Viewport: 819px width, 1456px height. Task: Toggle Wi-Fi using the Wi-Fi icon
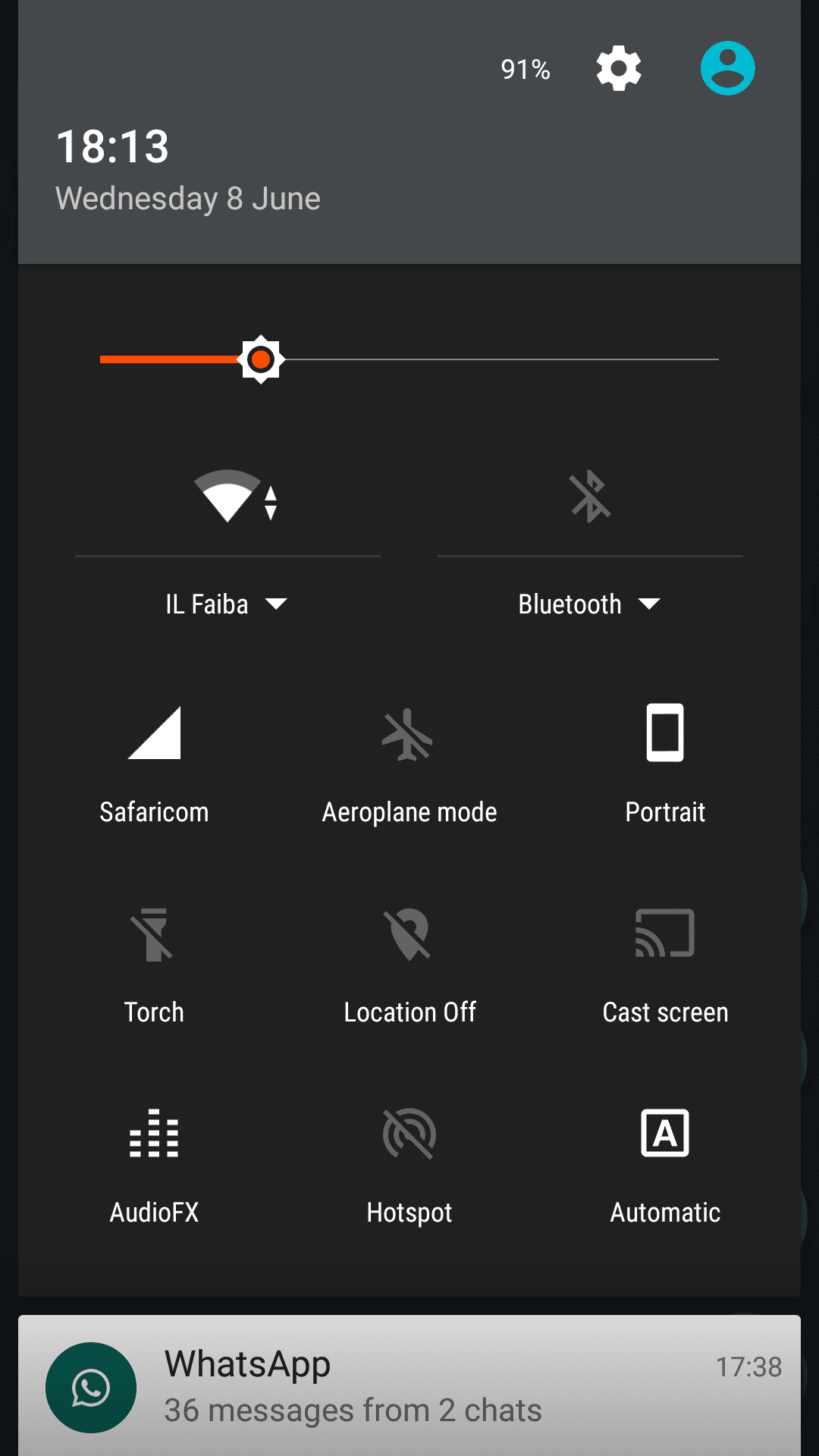point(236,497)
